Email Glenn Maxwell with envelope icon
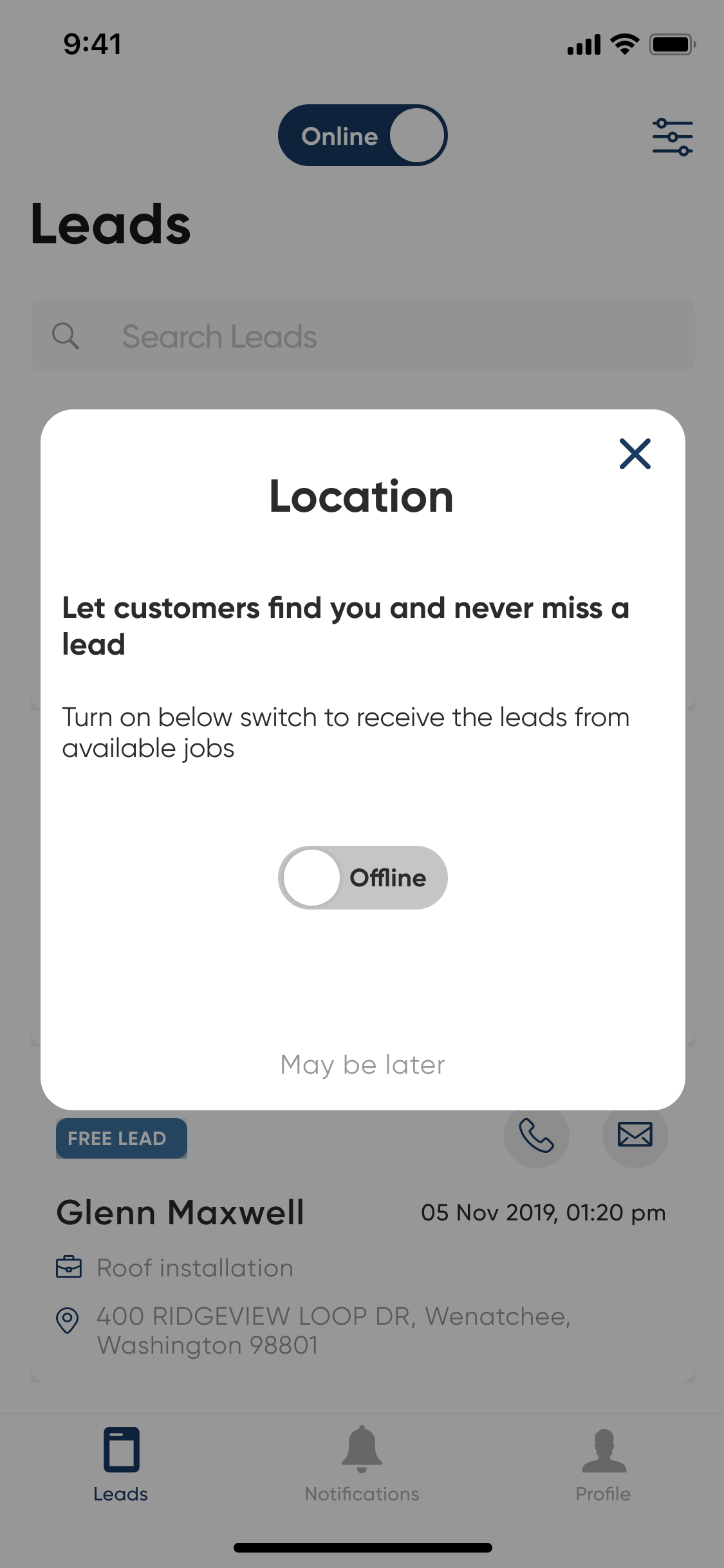Image resolution: width=724 pixels, height=1568 pixels. click(635, 1135)
